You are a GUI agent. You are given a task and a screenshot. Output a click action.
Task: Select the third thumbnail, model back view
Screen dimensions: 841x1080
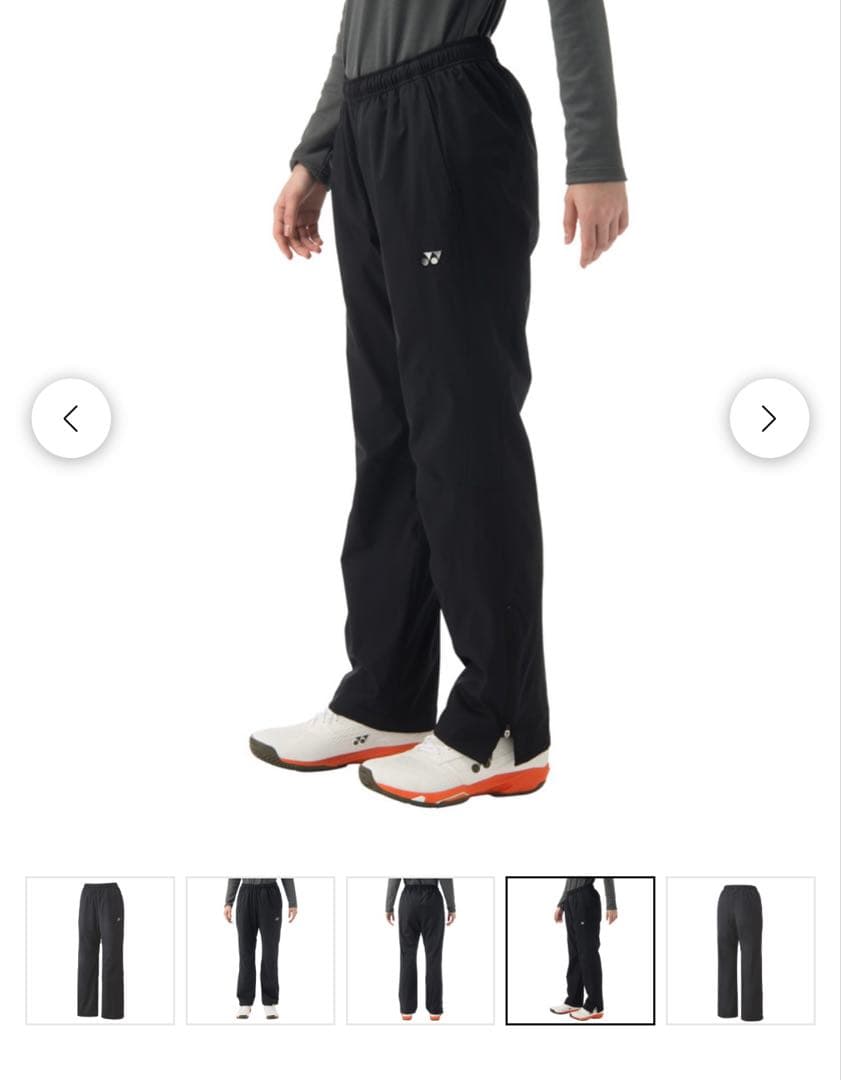click(x=420, y=950)
